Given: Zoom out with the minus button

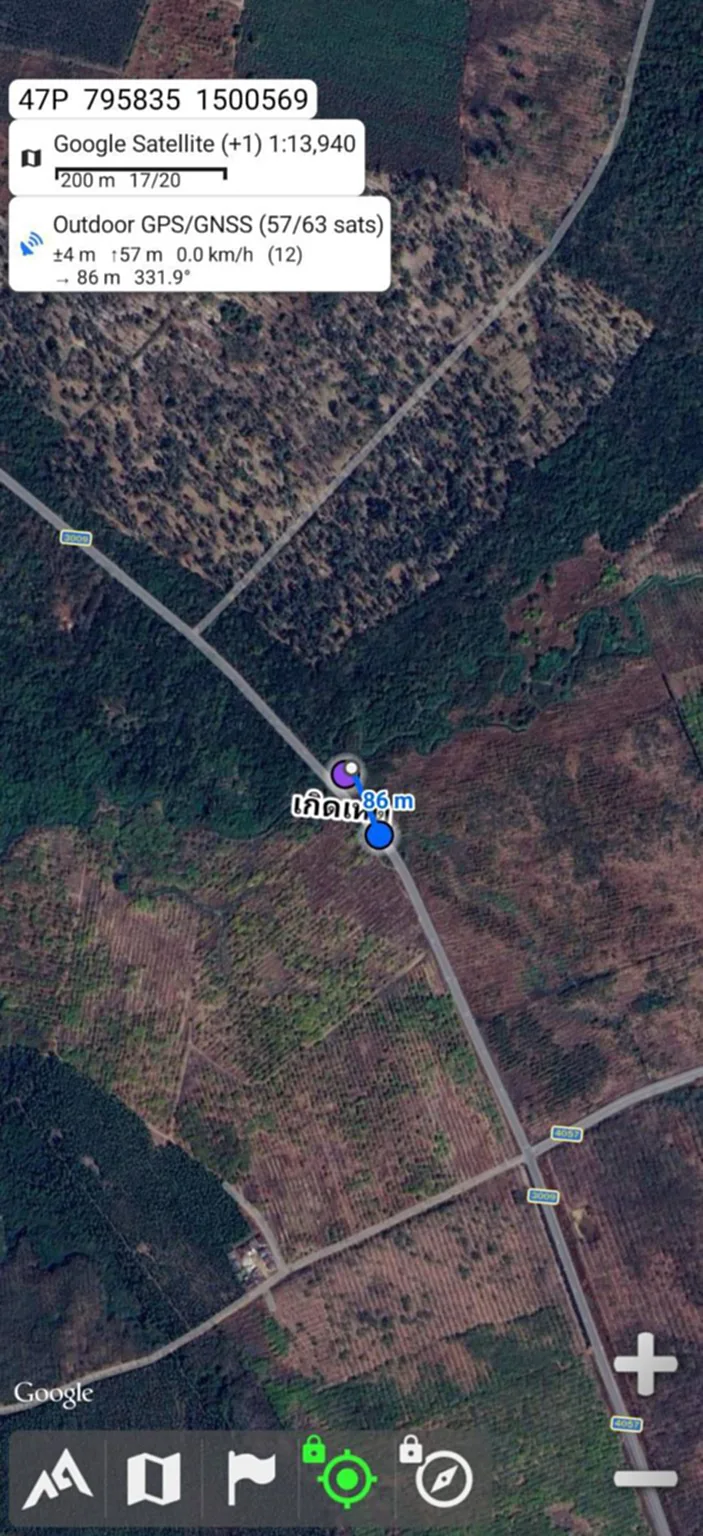Looking at the screenshot, I should point(645,1478).
